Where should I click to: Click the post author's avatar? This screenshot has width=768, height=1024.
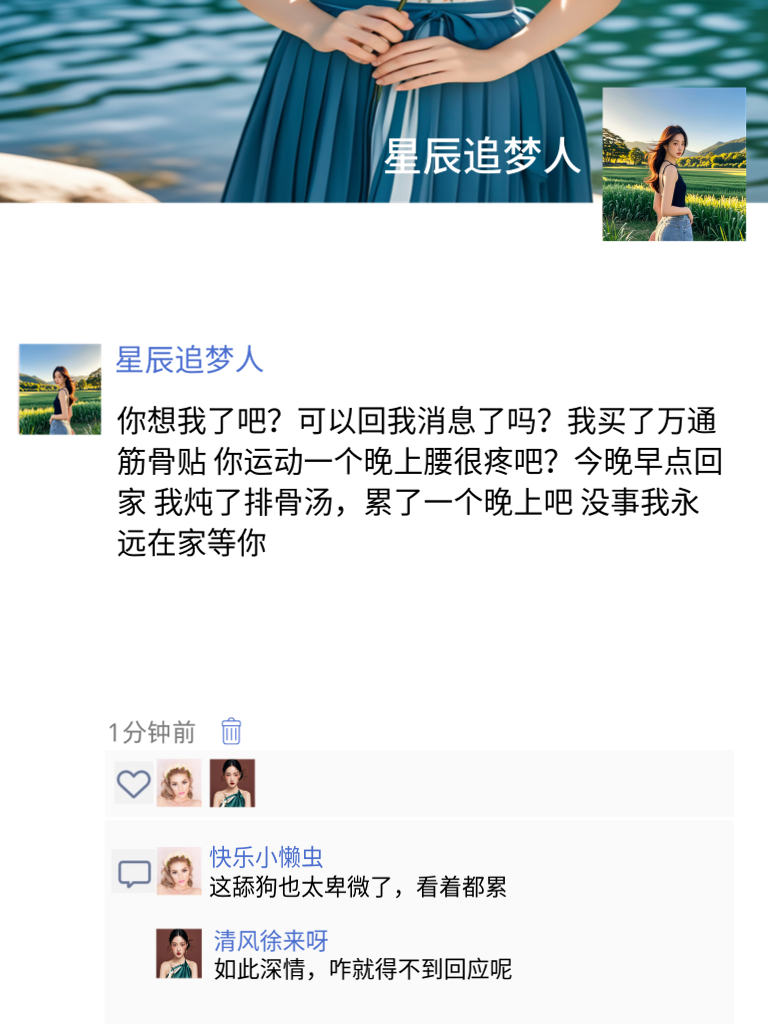(44, 375)
